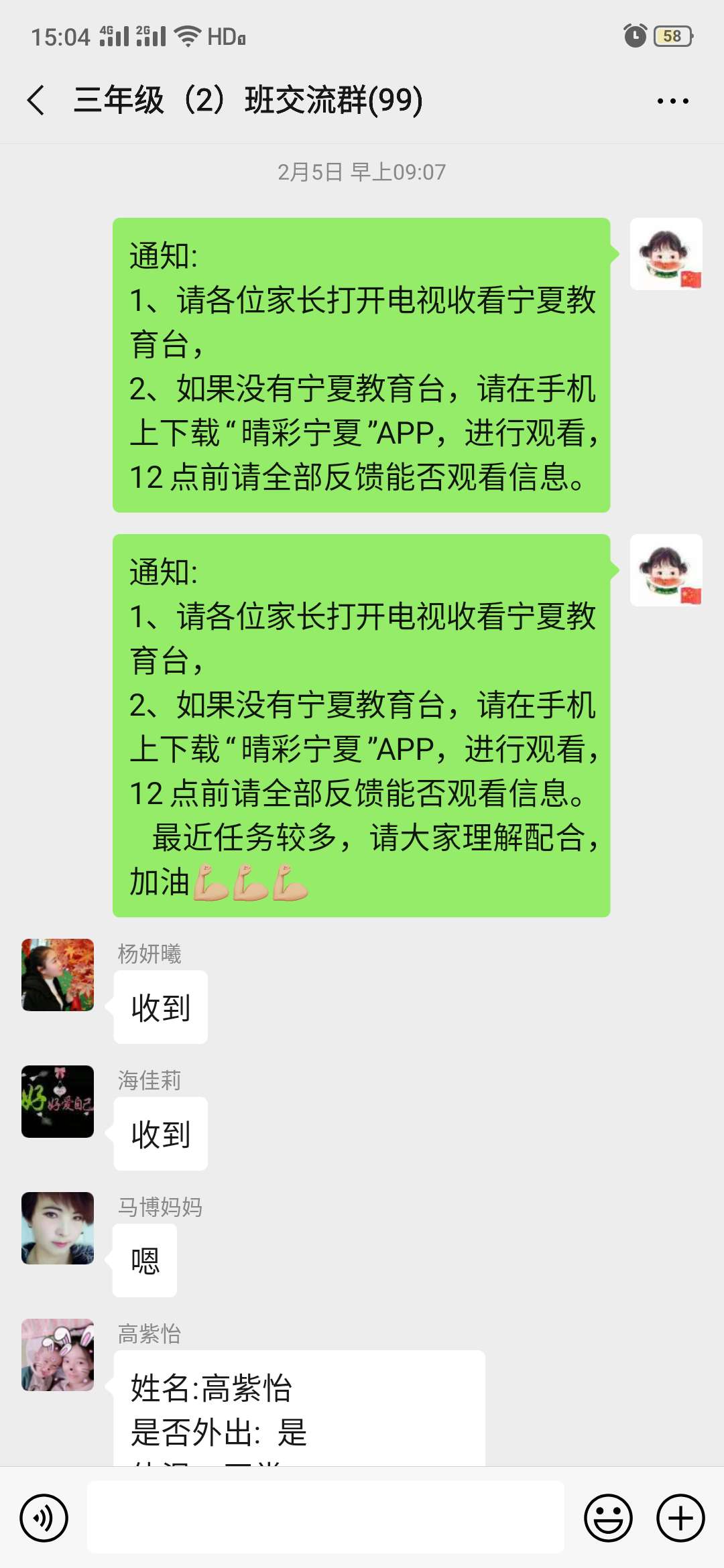The height and width of the screenshot is (1568, 724).
Task: Focus the message text field
Action: point(326,1518)
